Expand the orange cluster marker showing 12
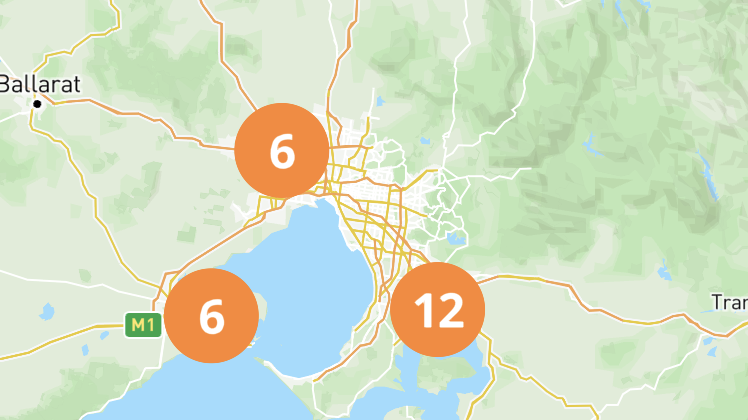This screenshot has height=420, width=748. [437, 311]
